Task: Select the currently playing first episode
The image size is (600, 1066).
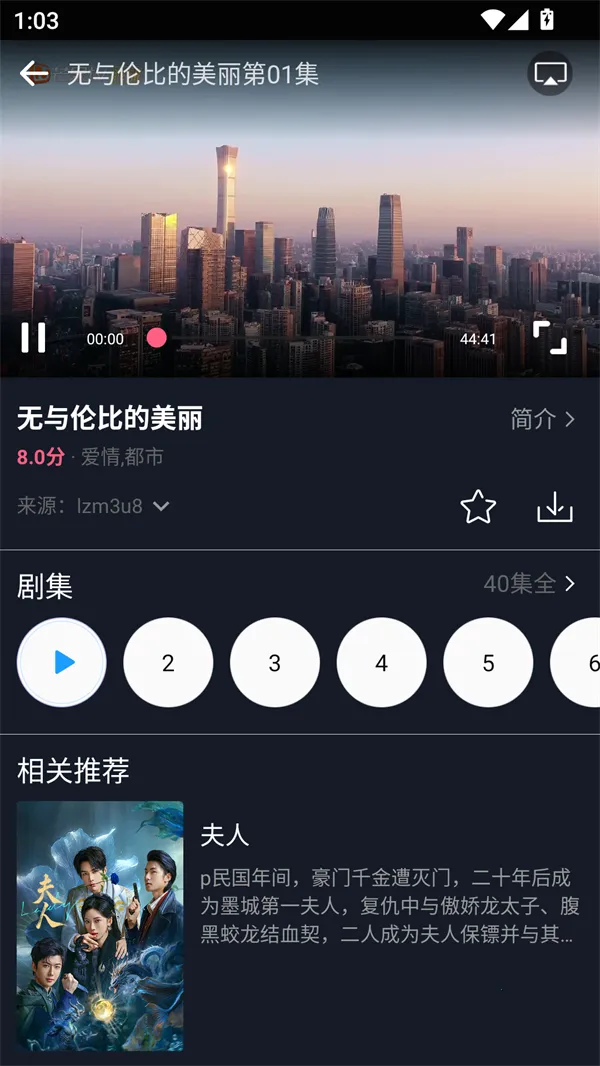Action: click(62, 662)
